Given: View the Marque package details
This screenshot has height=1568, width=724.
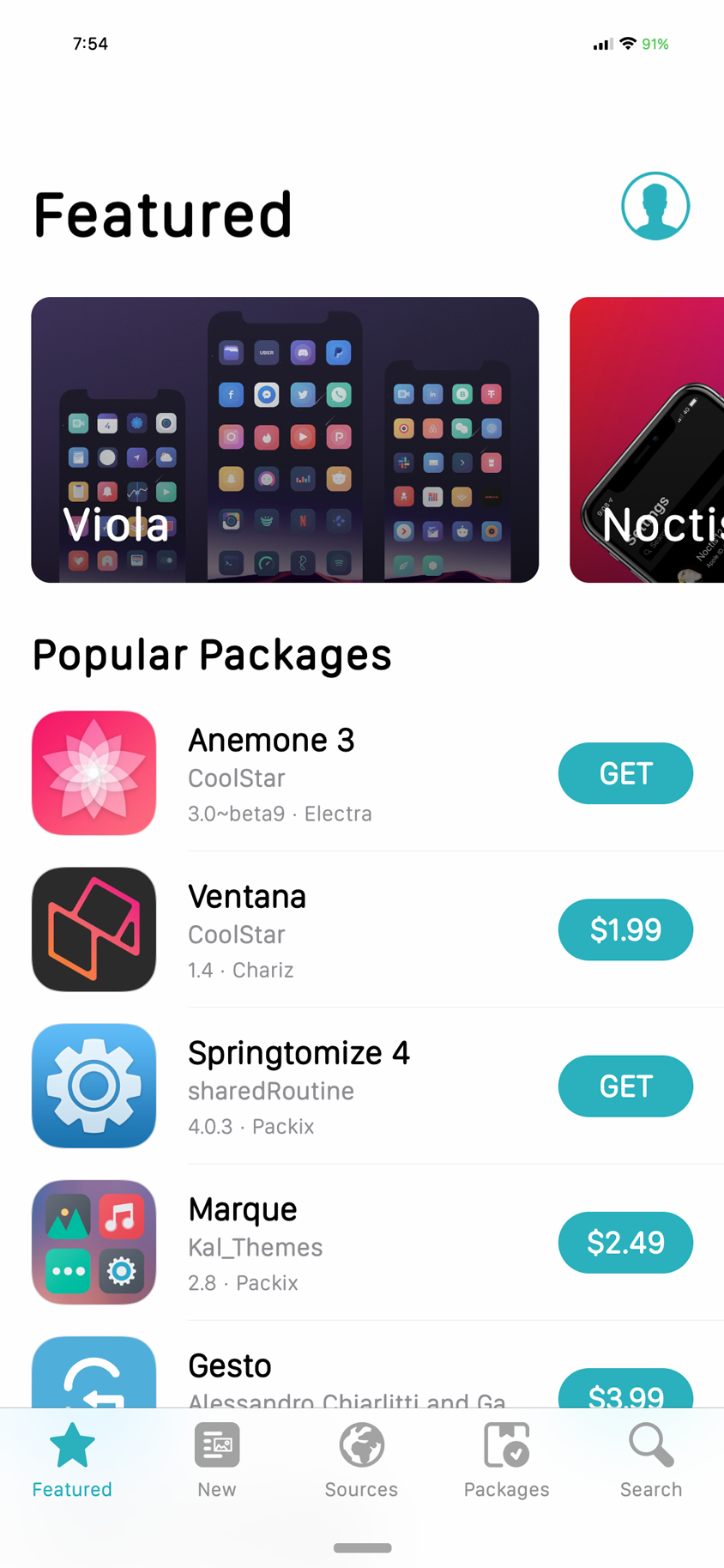Looking at the screenshot, I should (362, 1242).
